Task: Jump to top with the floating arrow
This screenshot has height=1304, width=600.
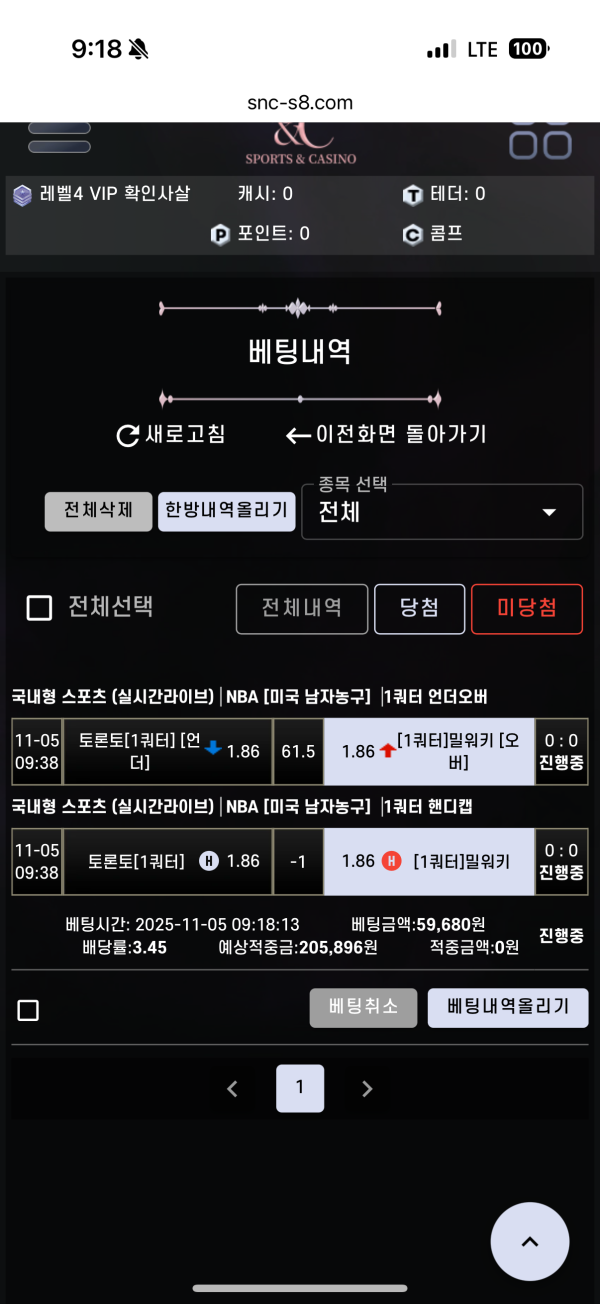Action: pyautogui.click(x=529, y=1242)
